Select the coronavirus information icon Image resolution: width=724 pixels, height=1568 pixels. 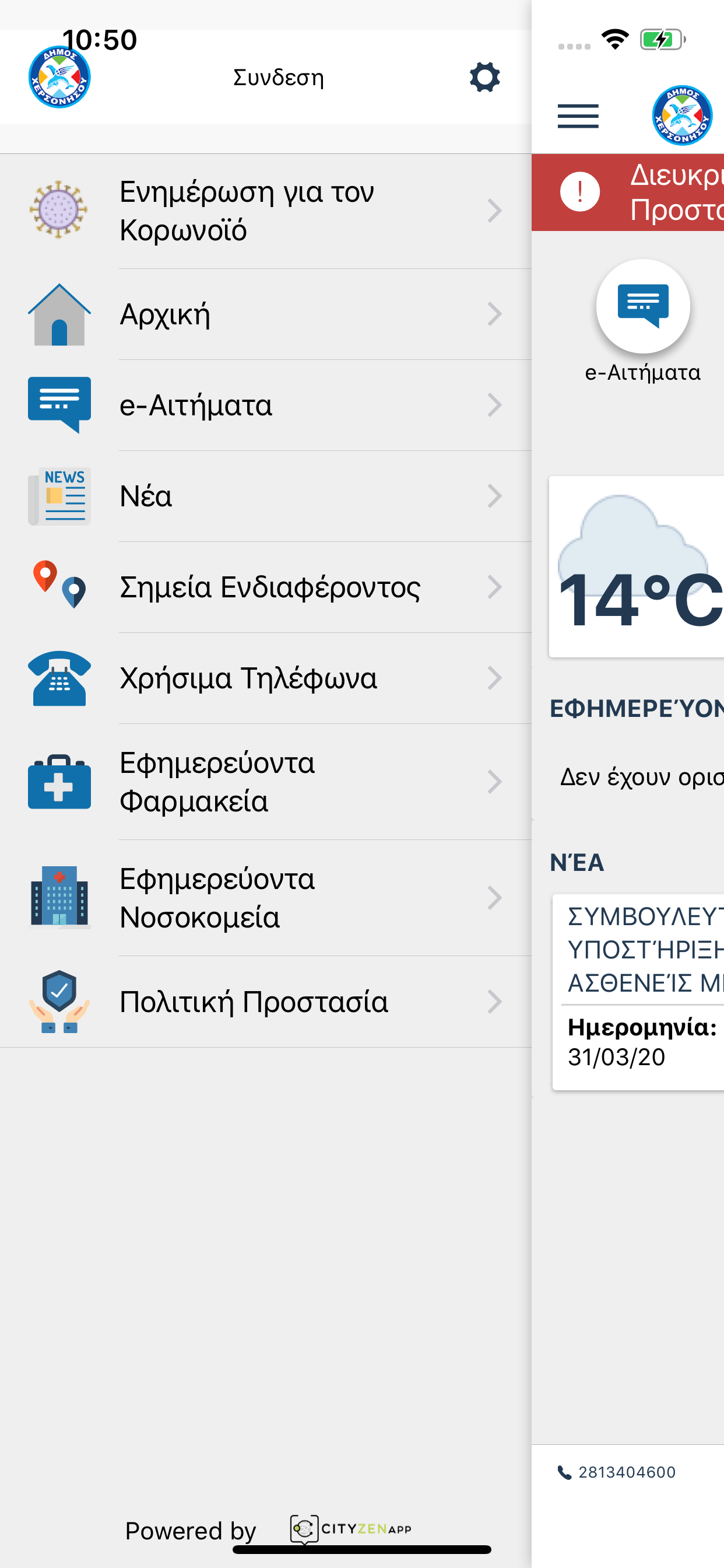pyautogui.click(x=58, y=211)
